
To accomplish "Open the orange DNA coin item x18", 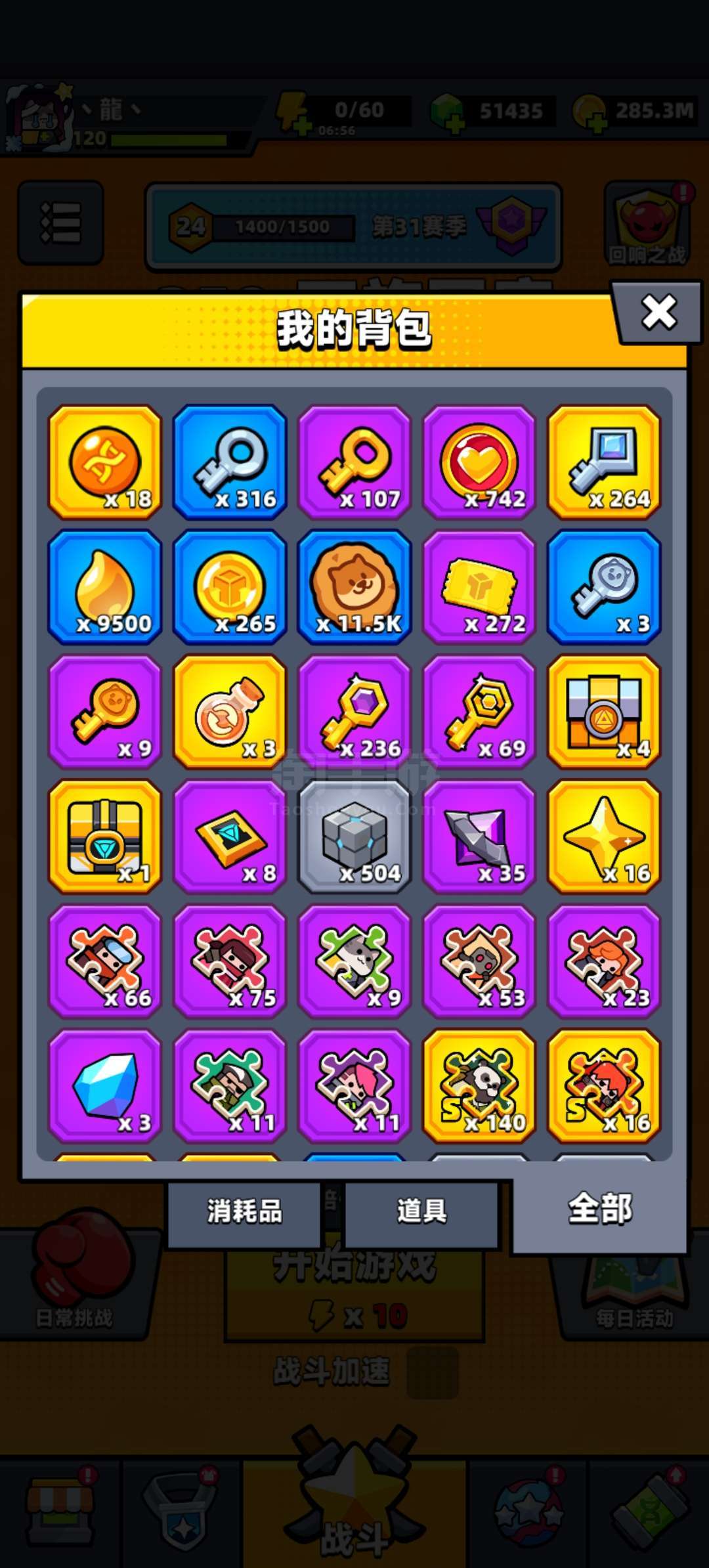I will 105,462.
